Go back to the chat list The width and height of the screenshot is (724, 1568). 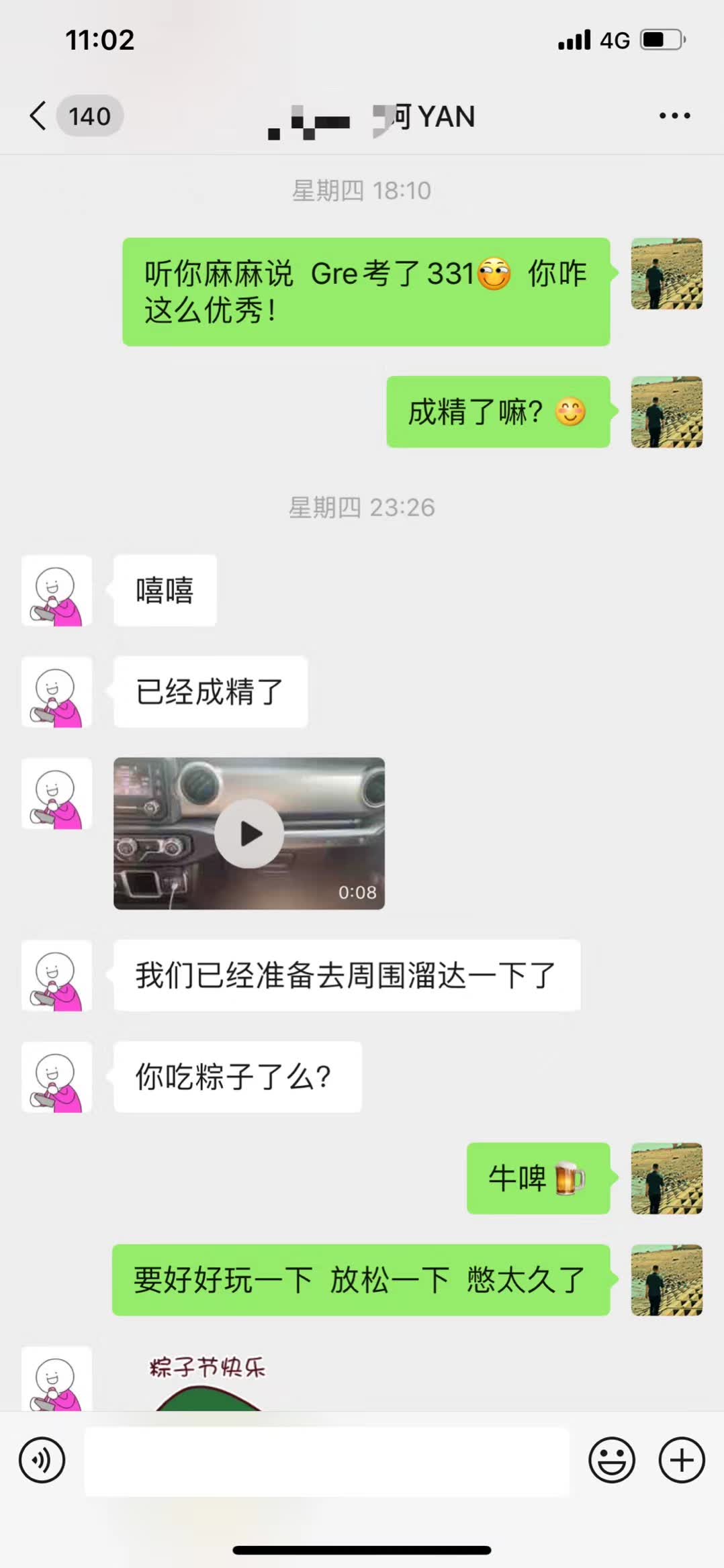[39, 115]
